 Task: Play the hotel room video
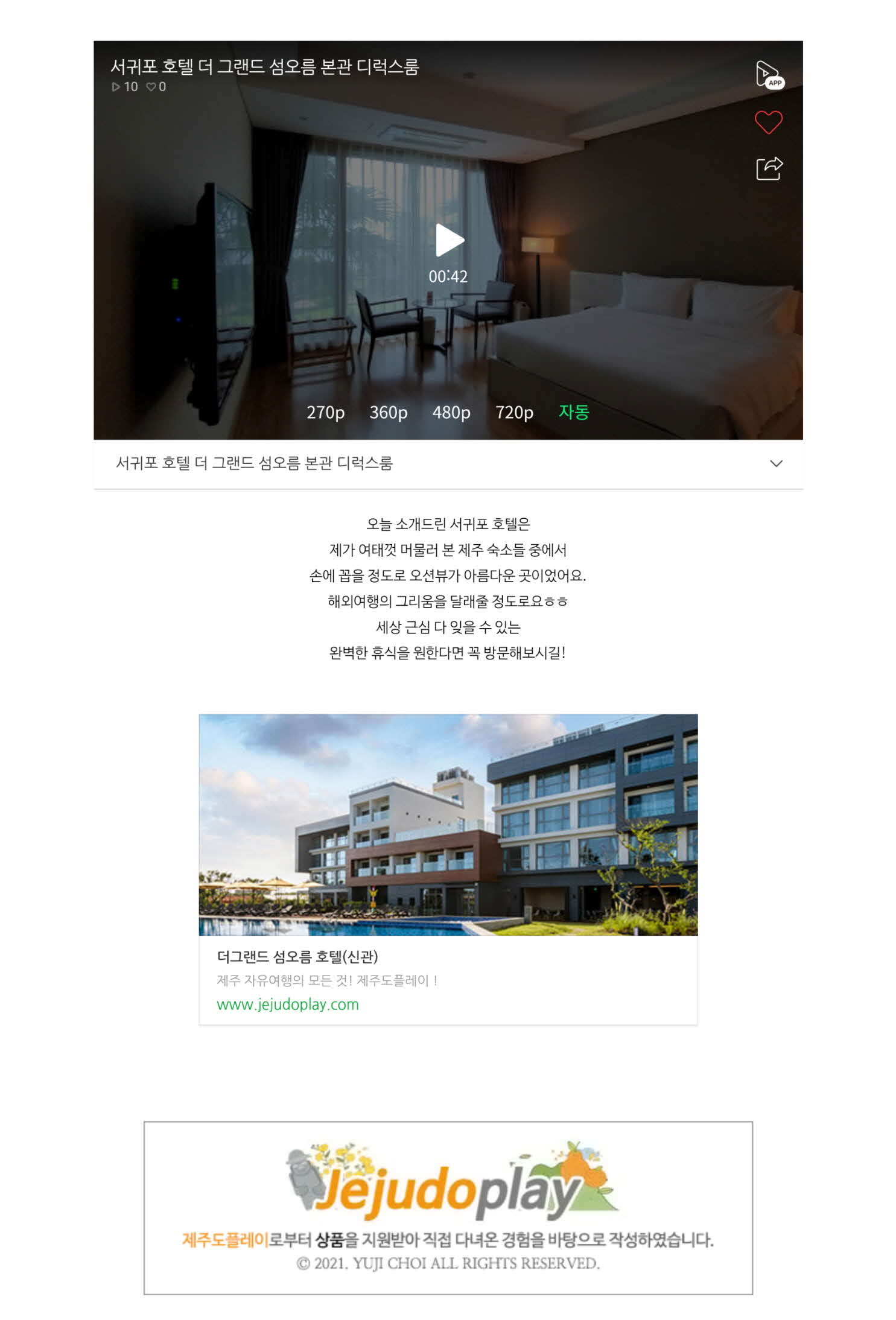pos(449,240)
